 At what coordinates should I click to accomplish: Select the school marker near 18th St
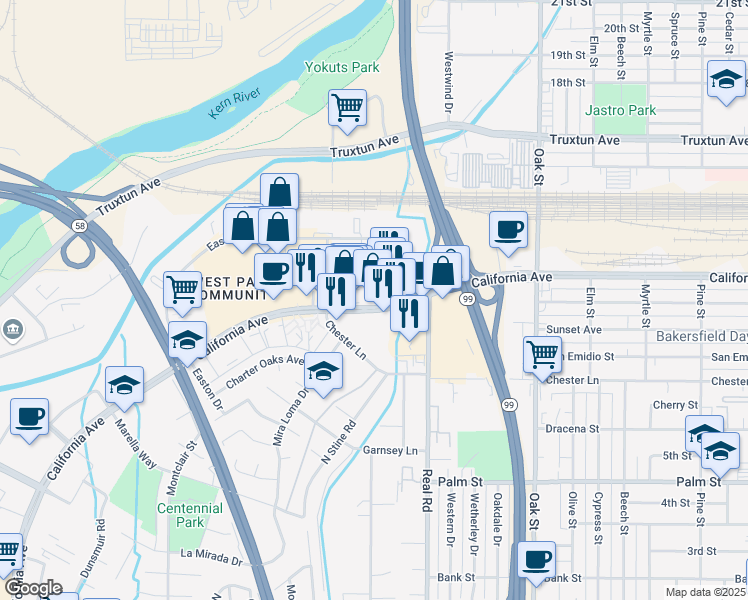click(726, 78)
